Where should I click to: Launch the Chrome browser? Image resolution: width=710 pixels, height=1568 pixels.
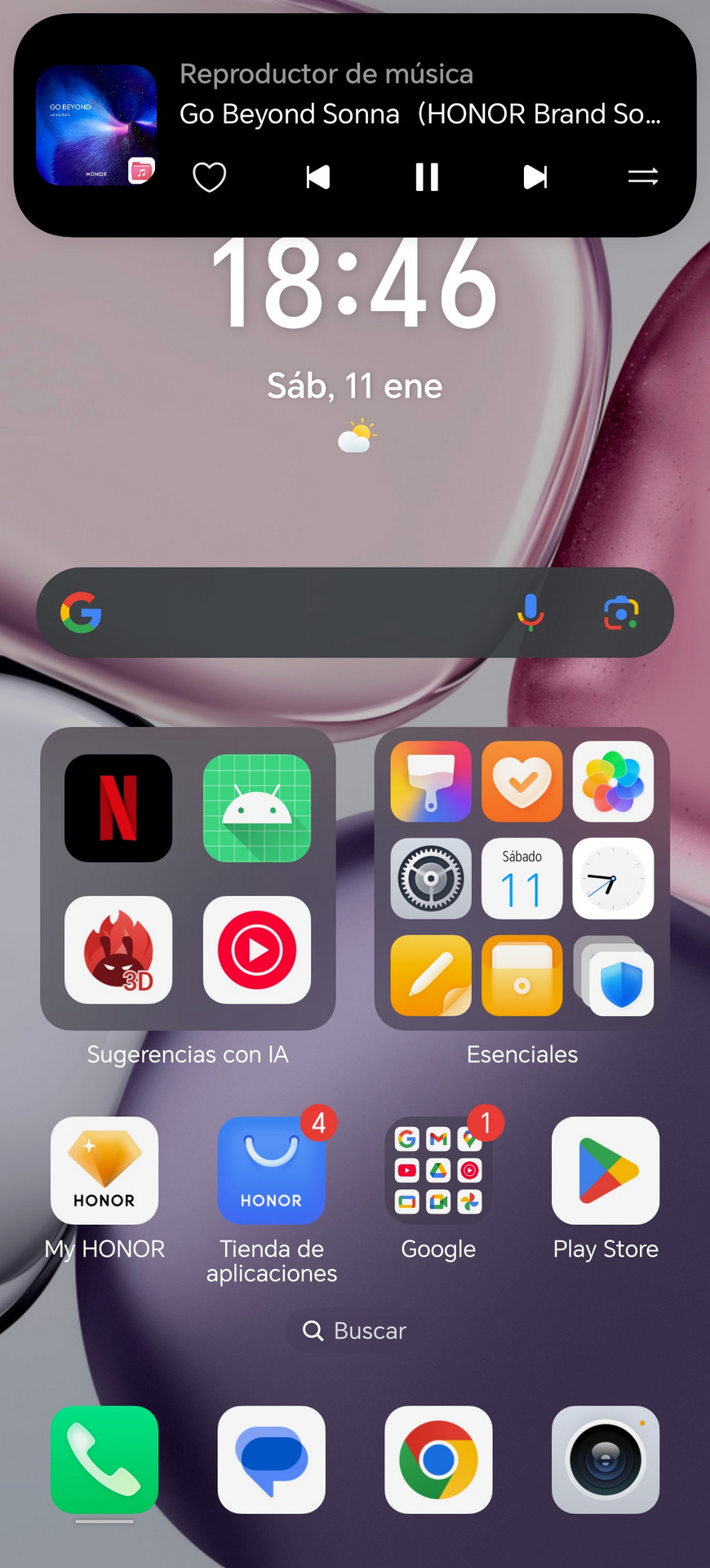tap(438, 1459)
